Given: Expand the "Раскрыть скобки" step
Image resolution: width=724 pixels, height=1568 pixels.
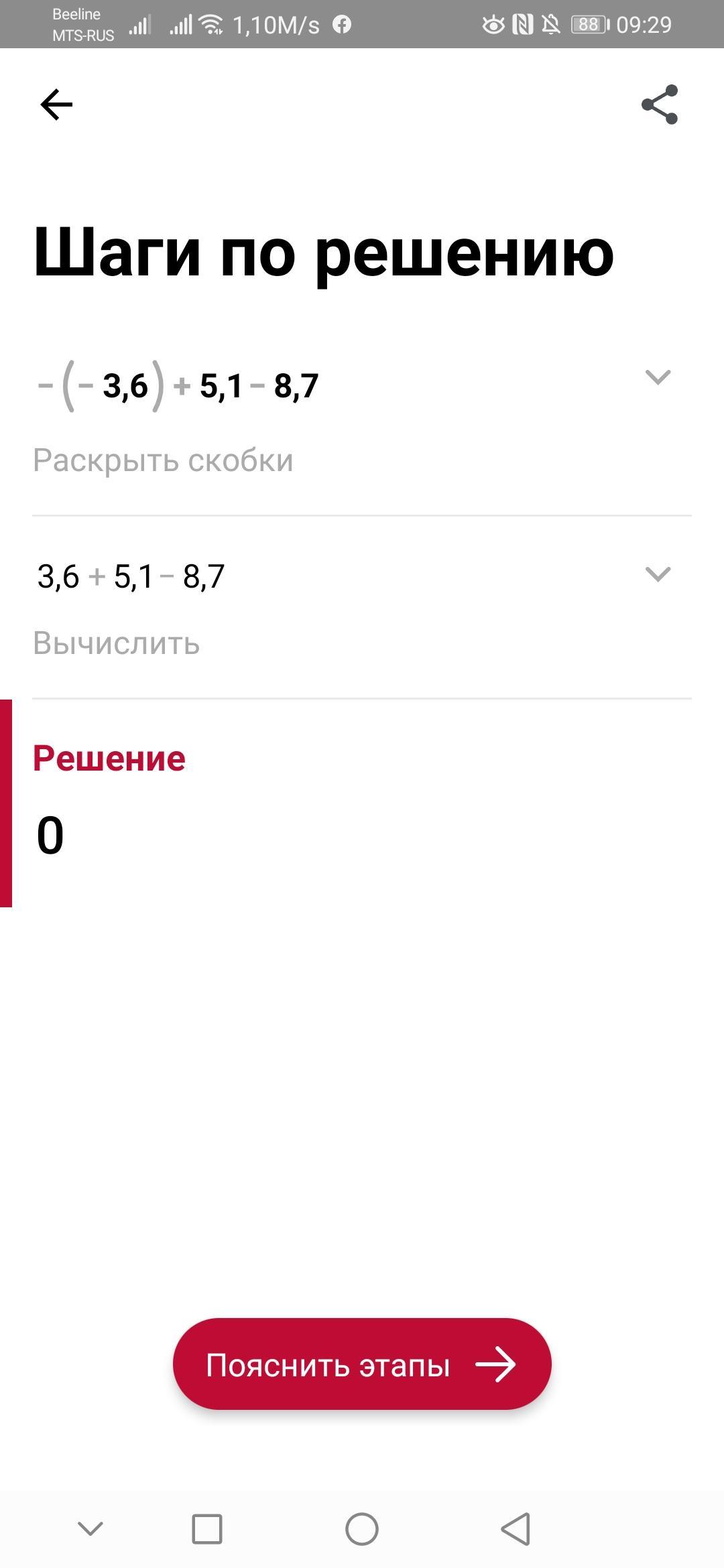Looking at the screenshot, I should click(657, 377).
